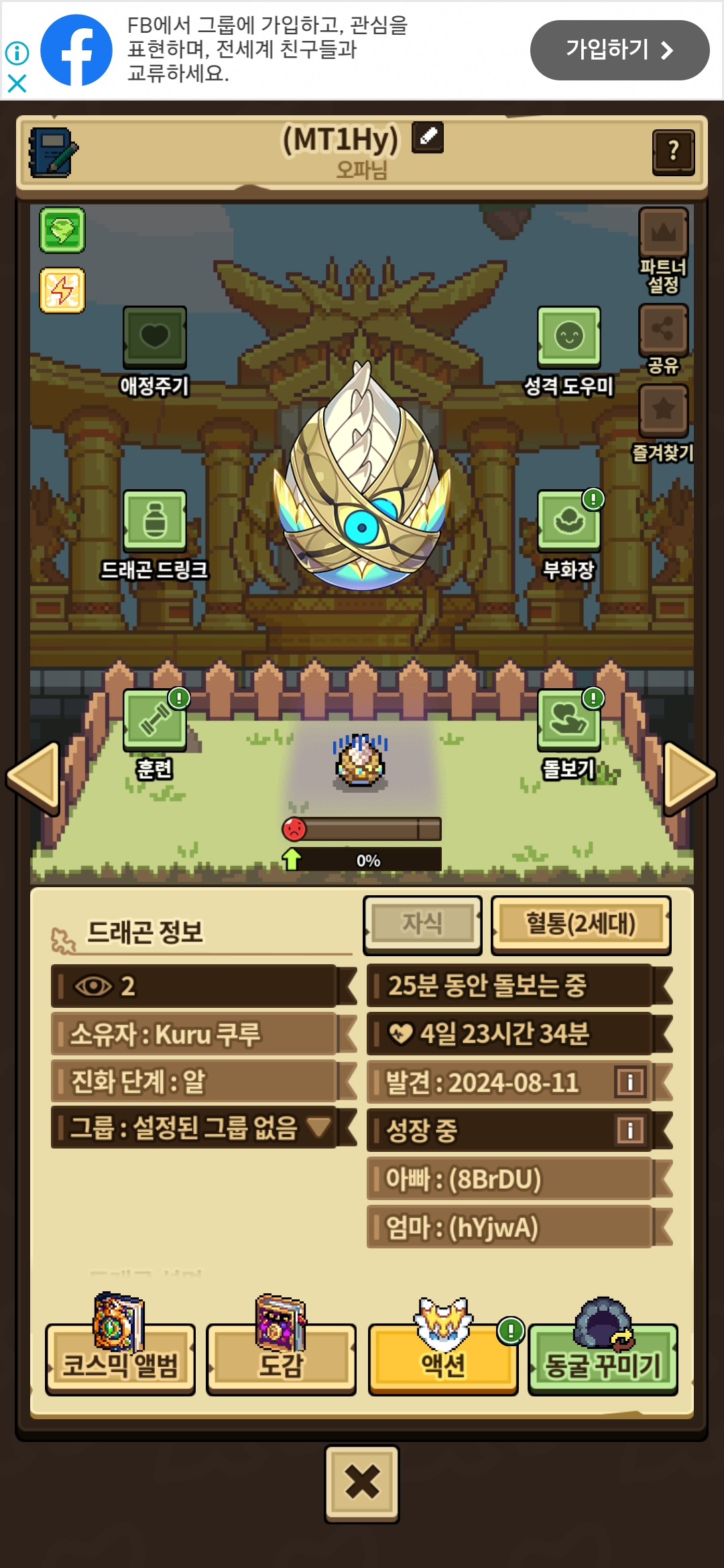
Task: Edit the dragon name with pencil icon
Action: [x=428, y=137]
